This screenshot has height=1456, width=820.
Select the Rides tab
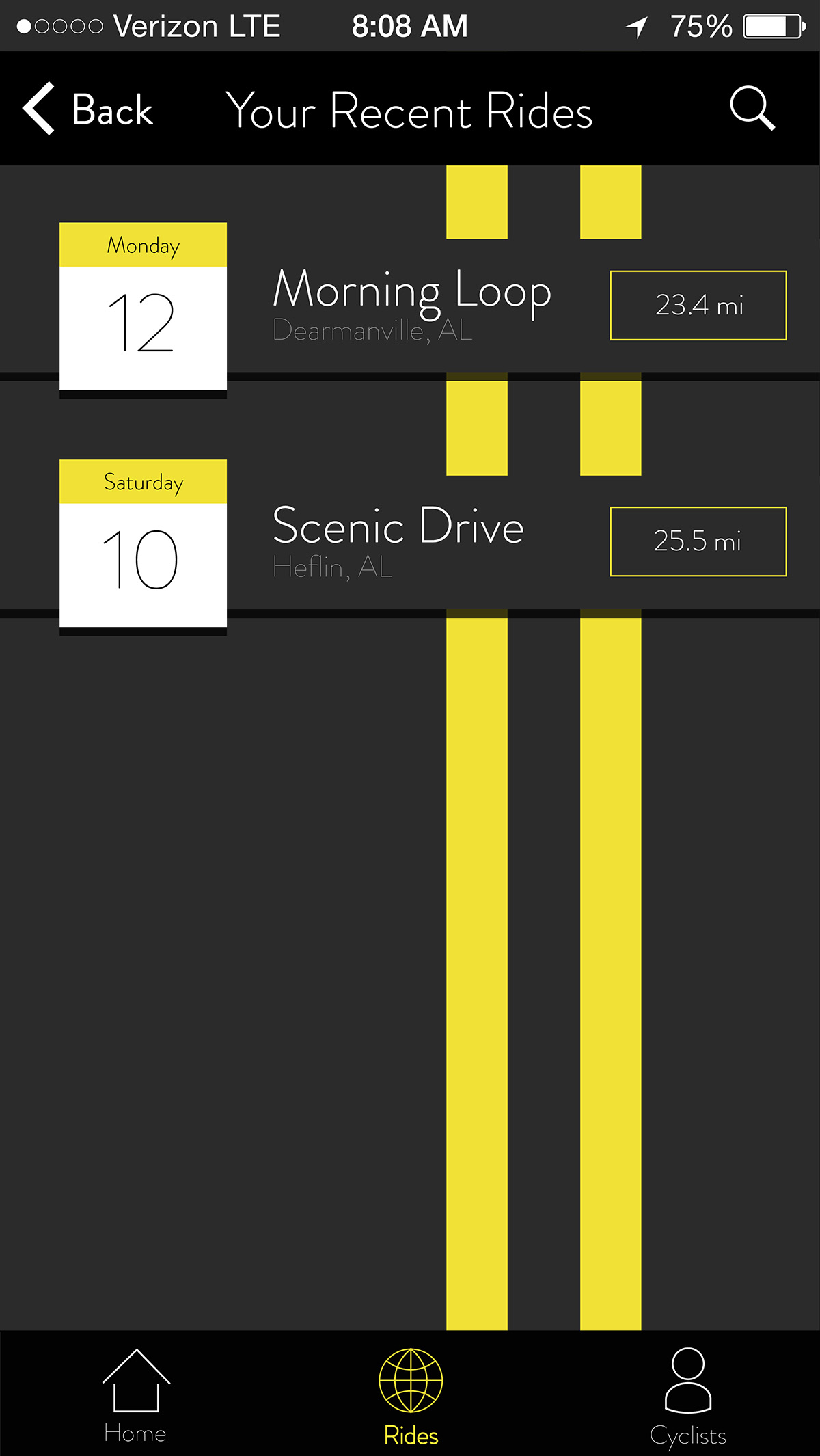[411, 1397]
